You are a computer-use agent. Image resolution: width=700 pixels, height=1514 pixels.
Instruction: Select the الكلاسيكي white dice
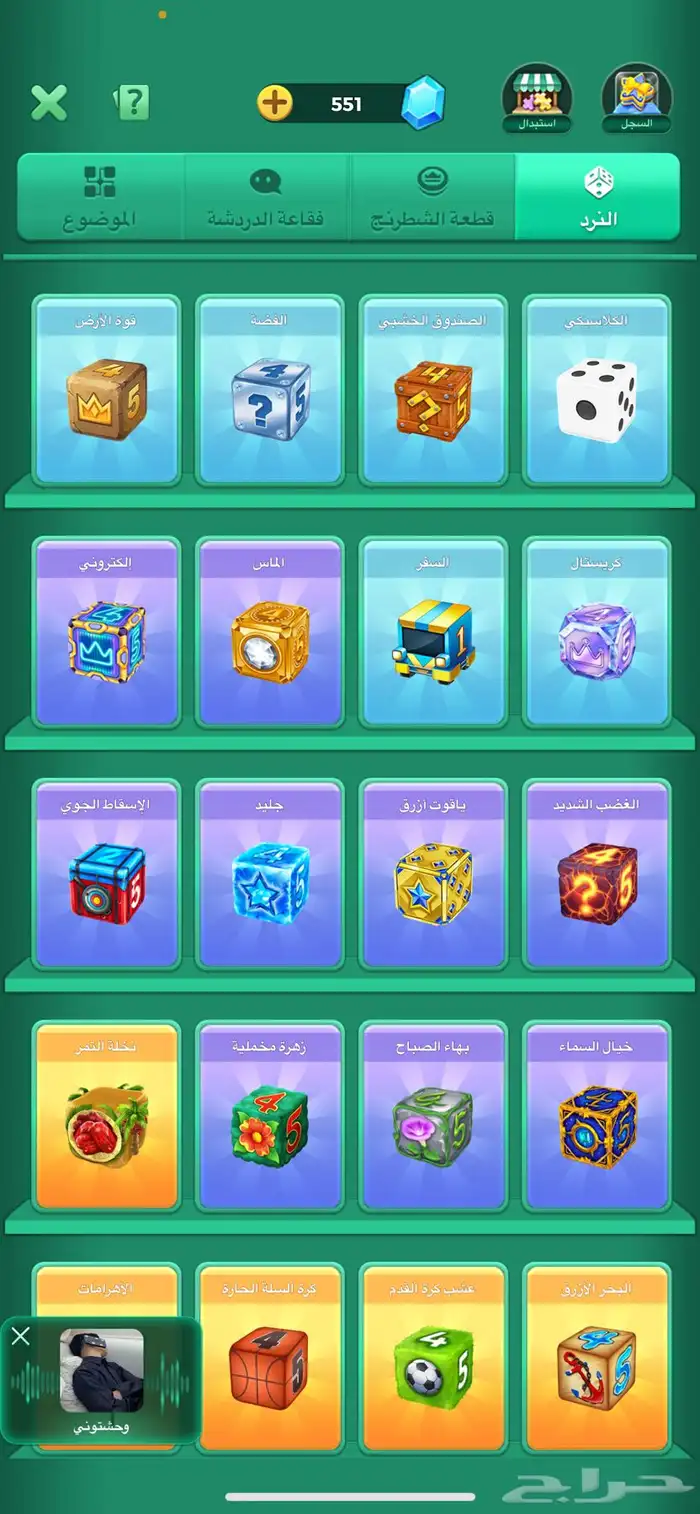click(x=596, y=390)
